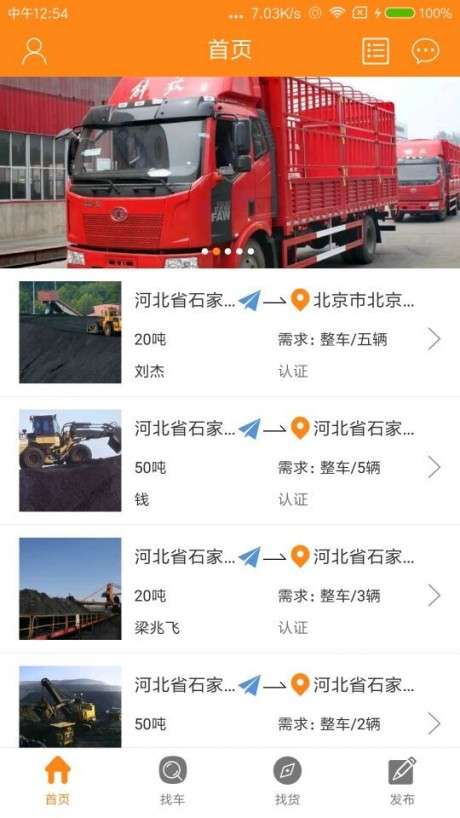Go to the 发布 tab

402,781
